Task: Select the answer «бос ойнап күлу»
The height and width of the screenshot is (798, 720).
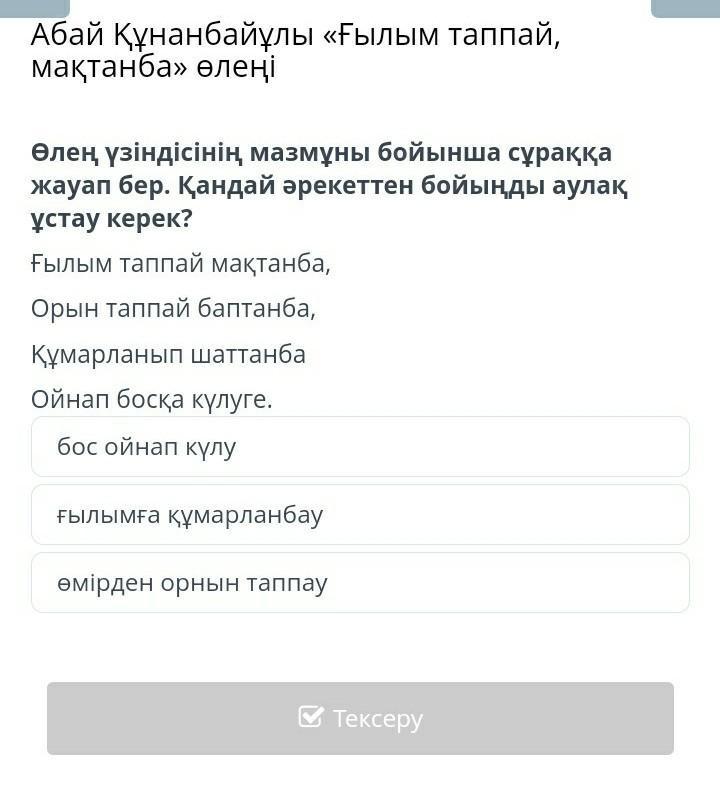Action: click(360, 447)
